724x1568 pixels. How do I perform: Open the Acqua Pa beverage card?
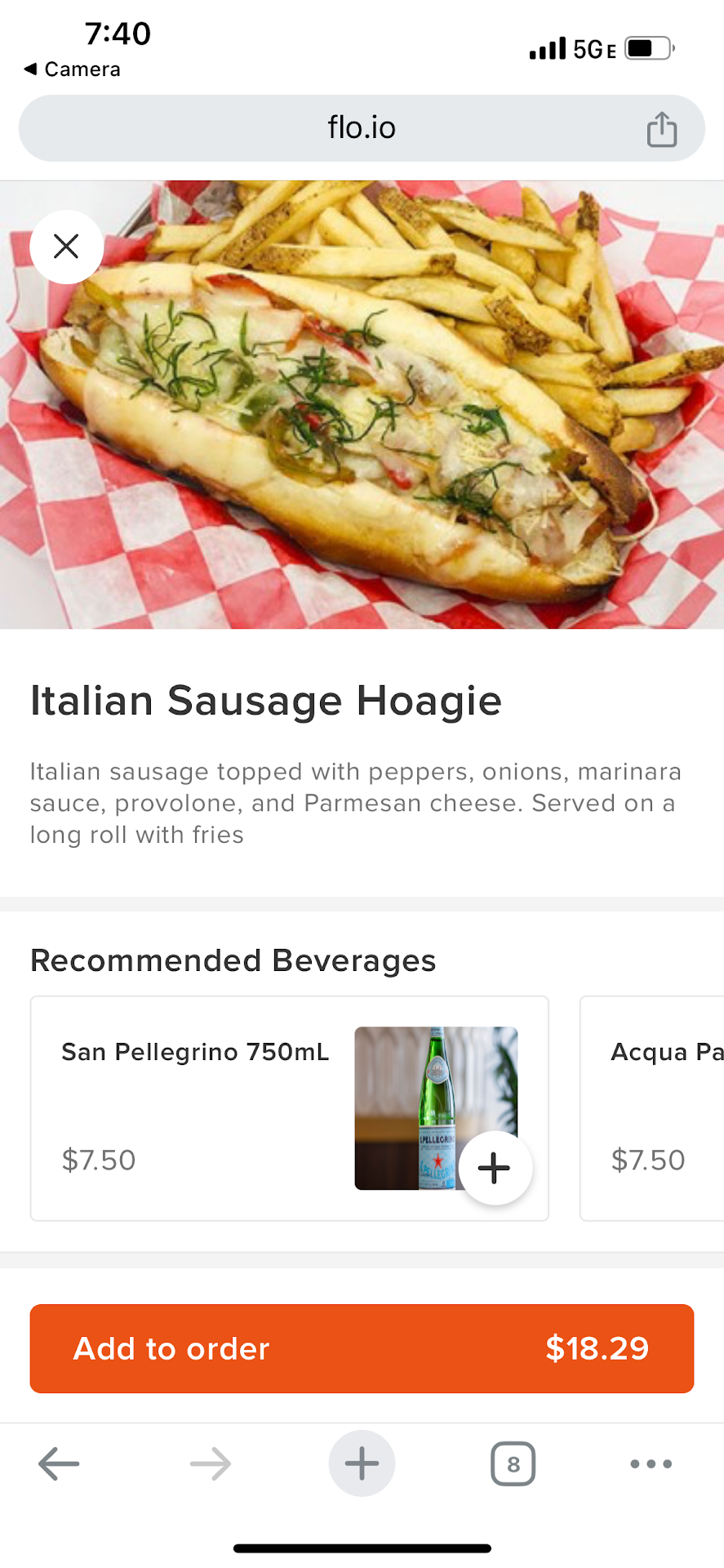[x=653, y=1107]
